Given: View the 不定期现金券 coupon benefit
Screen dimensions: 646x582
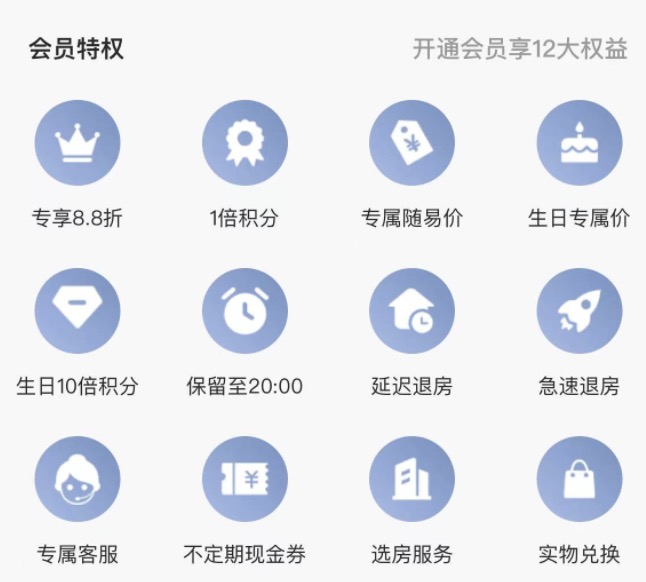Looking at the screenshot, I should 244,479.
